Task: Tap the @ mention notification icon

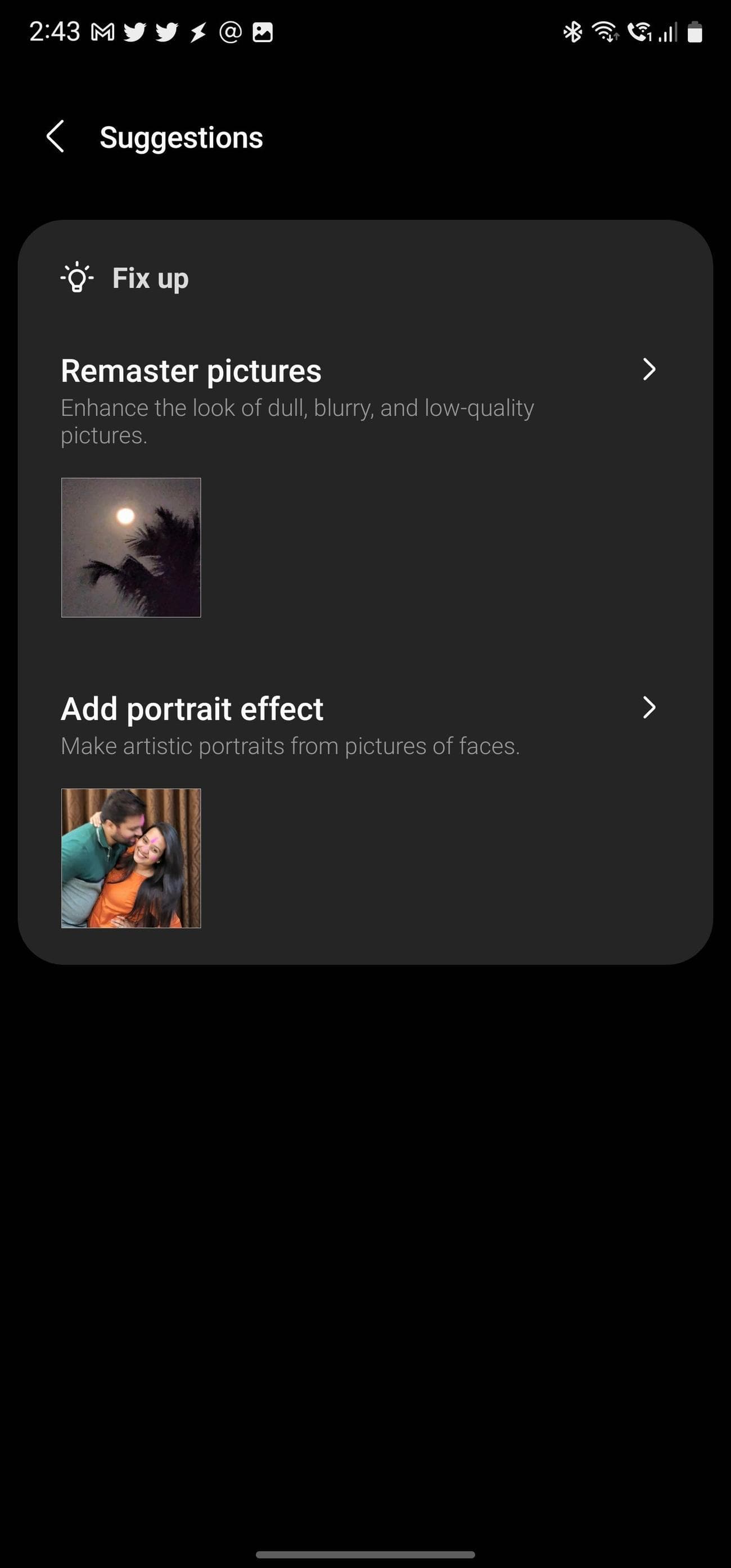Action: (231, 32)
